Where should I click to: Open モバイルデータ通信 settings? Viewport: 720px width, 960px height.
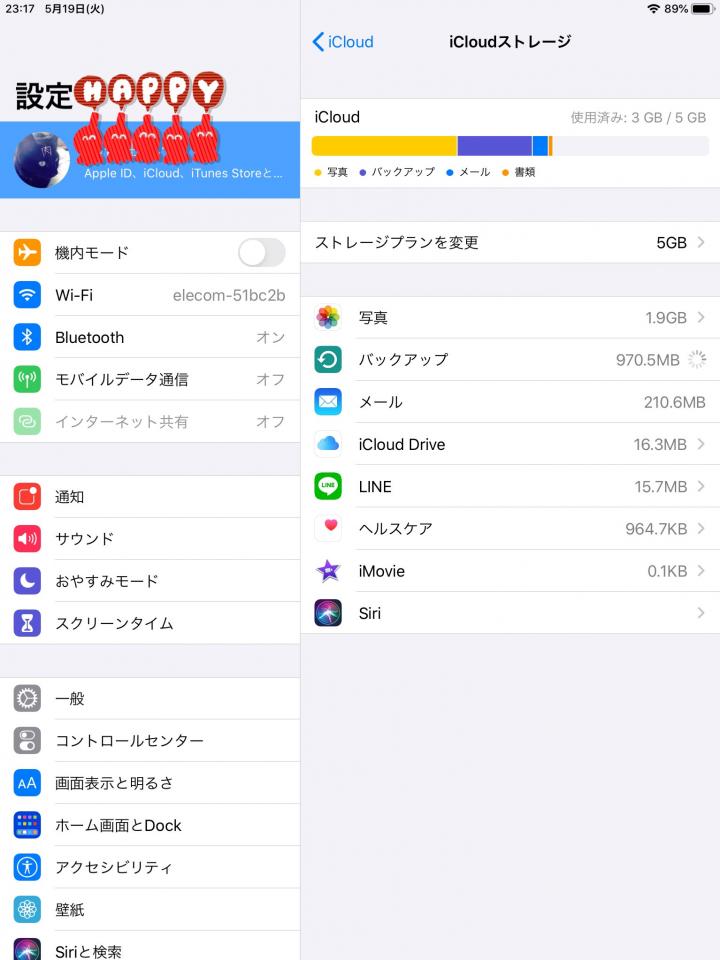(x=150, y=379)
